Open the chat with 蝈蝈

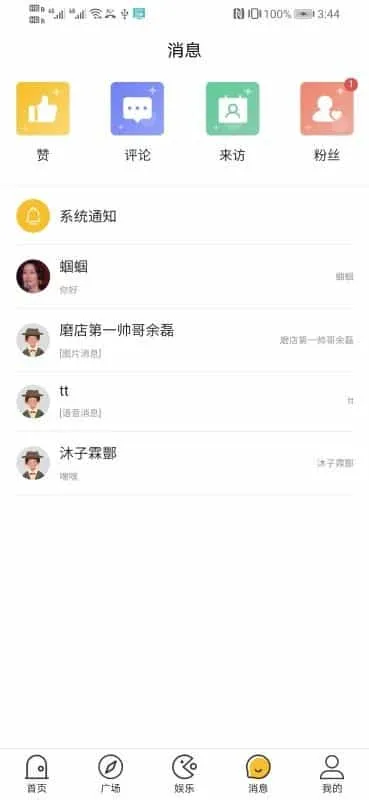184,276
